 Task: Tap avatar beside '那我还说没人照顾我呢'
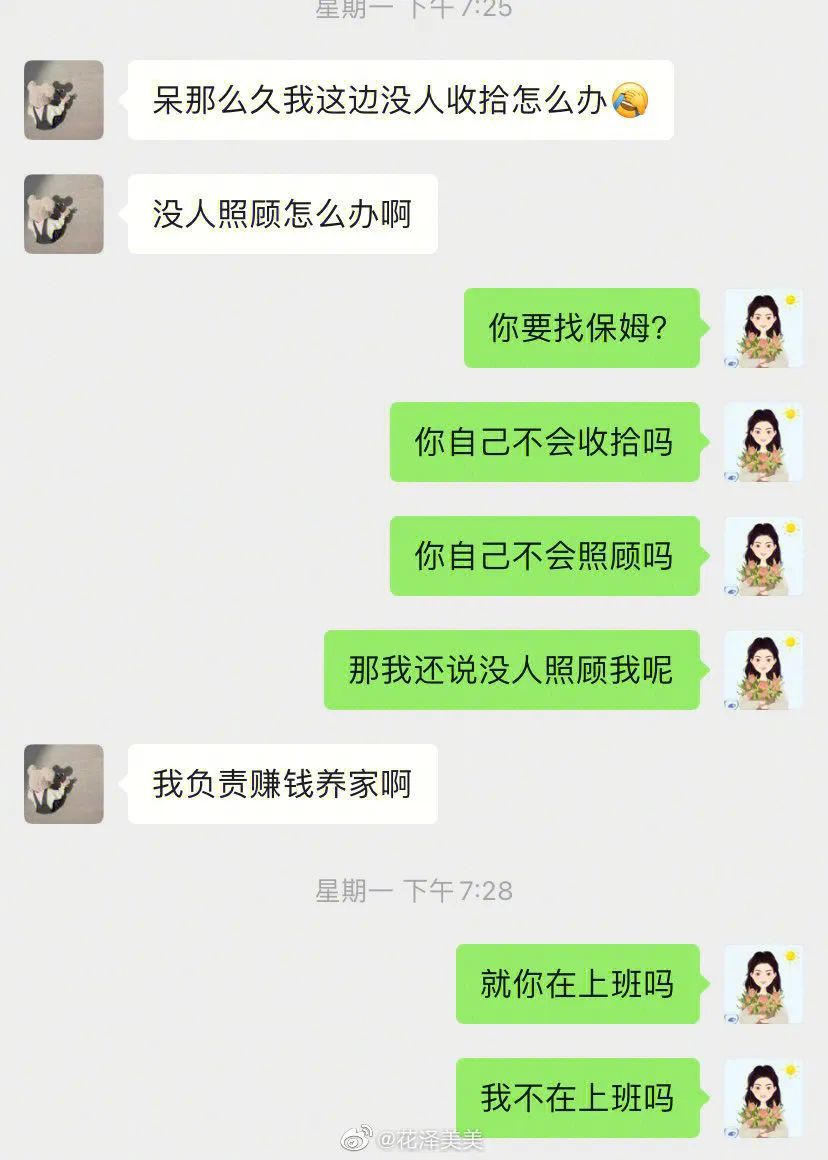(764, 670)
